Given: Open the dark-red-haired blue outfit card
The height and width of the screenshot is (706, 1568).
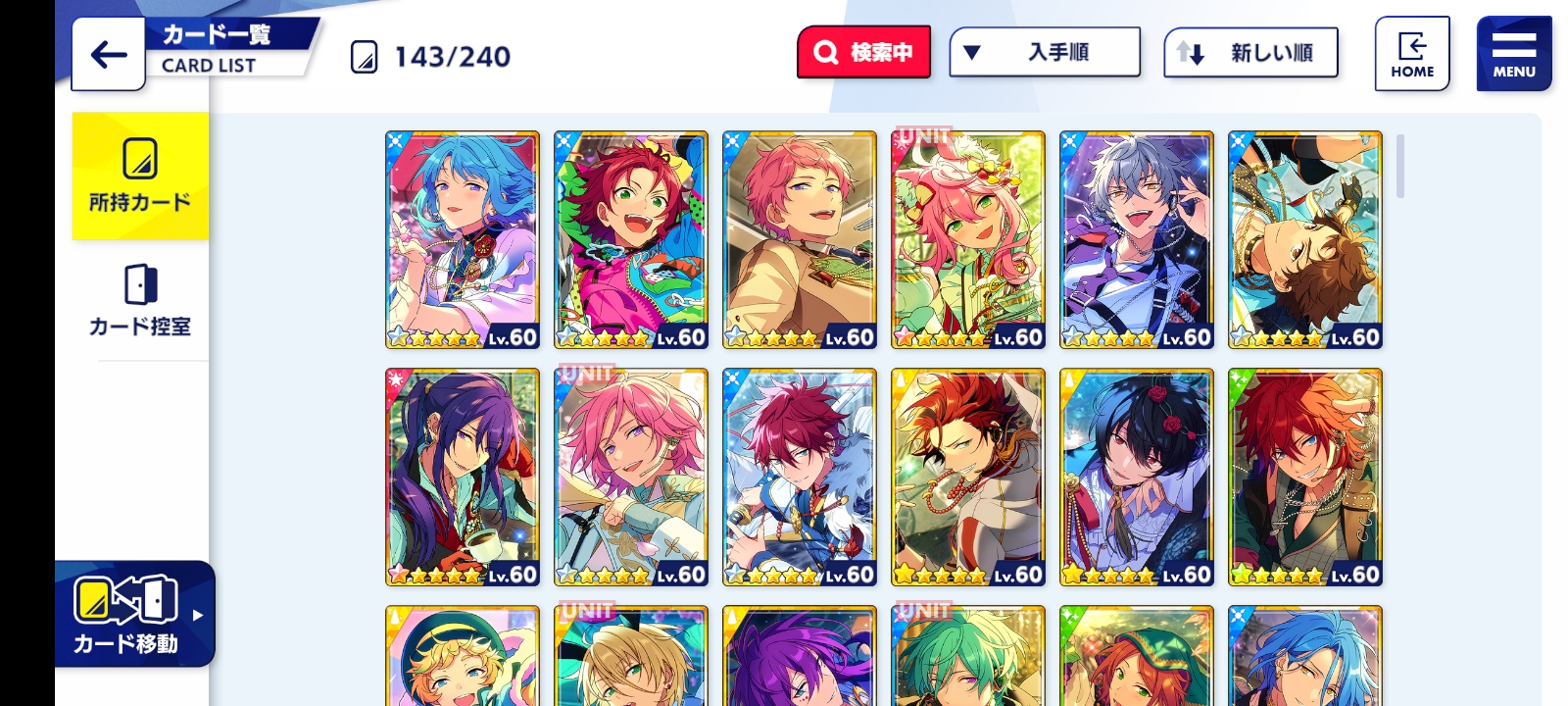Looking at the screenshot, I should [x=800, y=477].
